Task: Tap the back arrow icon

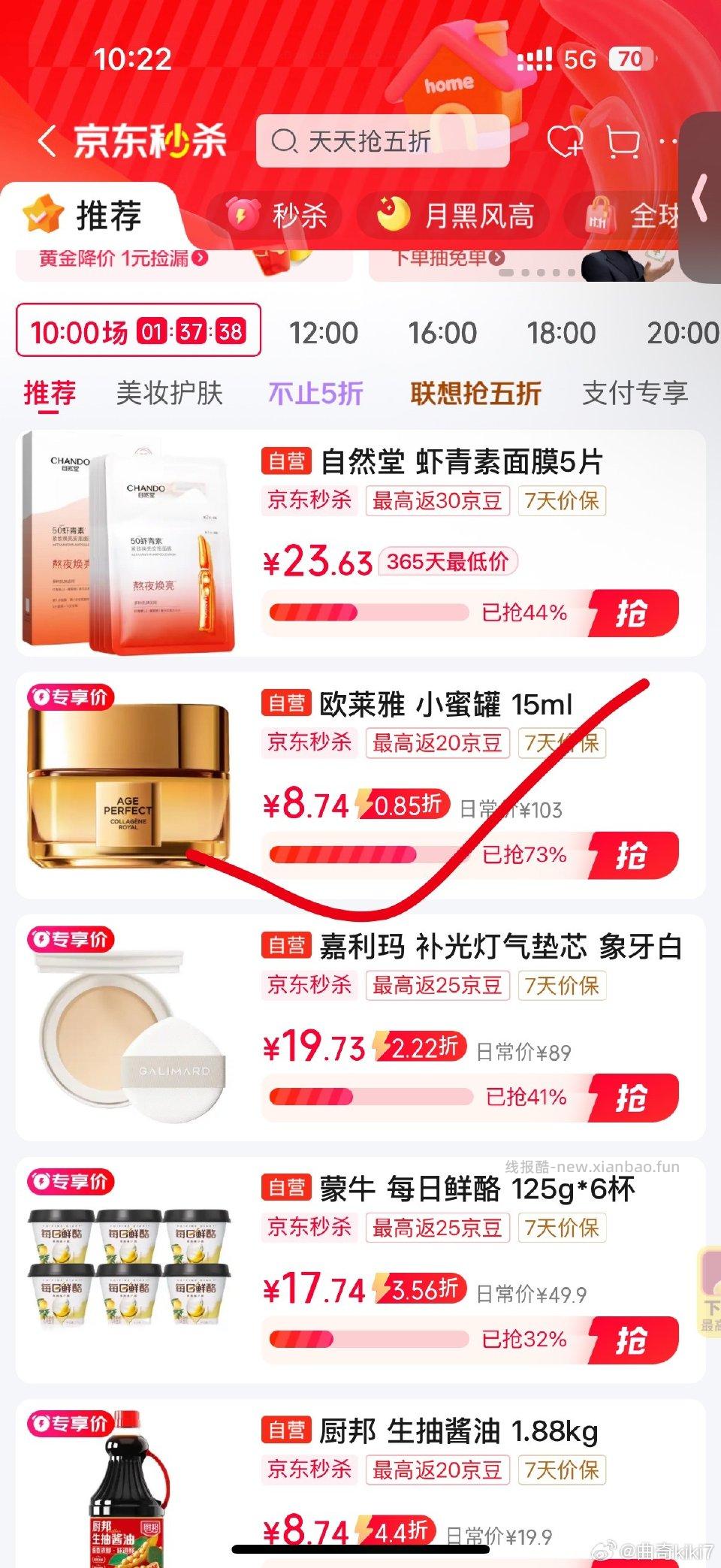Action: [49, 141]
